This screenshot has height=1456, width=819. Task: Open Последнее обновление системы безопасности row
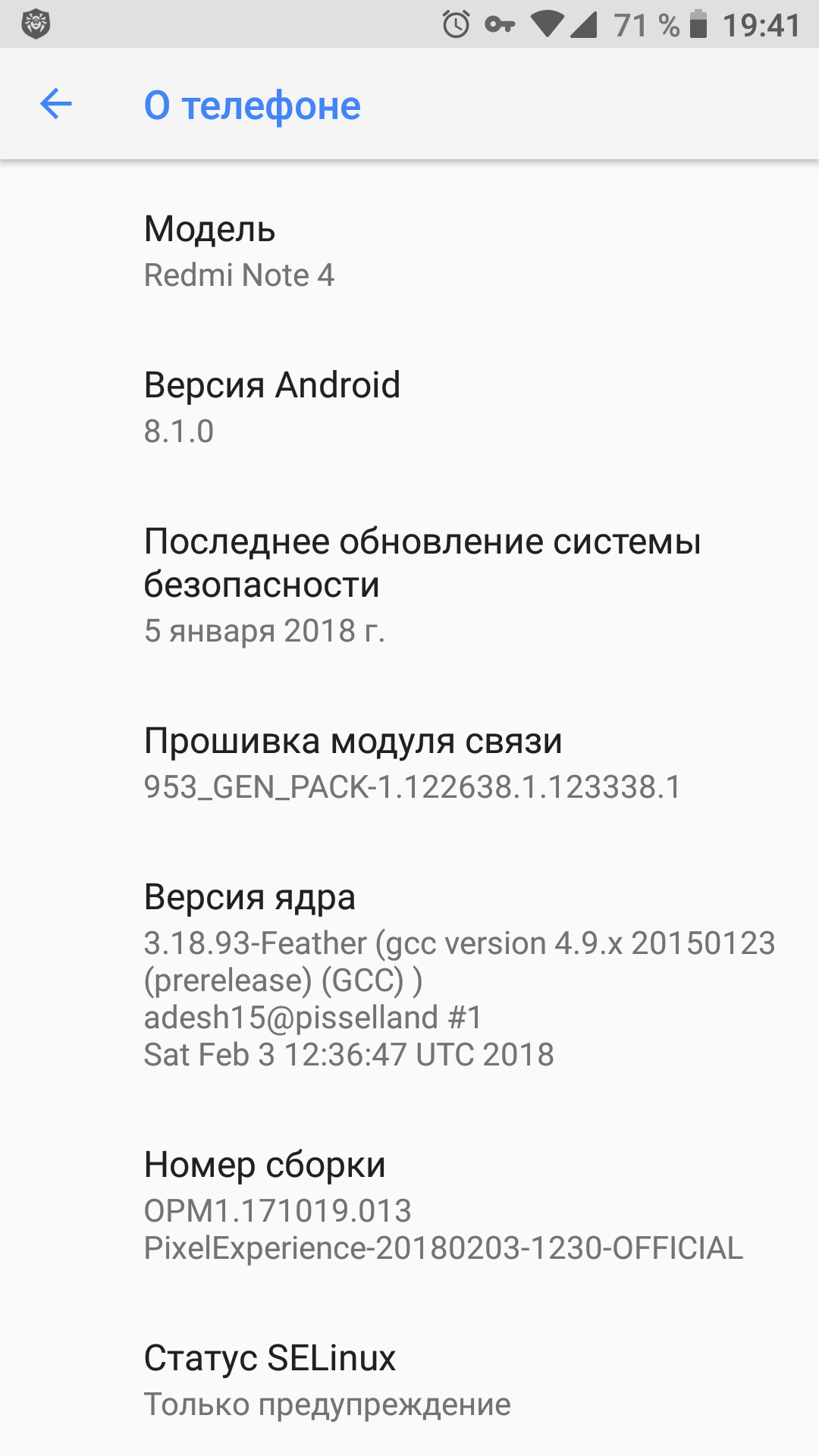409,585
